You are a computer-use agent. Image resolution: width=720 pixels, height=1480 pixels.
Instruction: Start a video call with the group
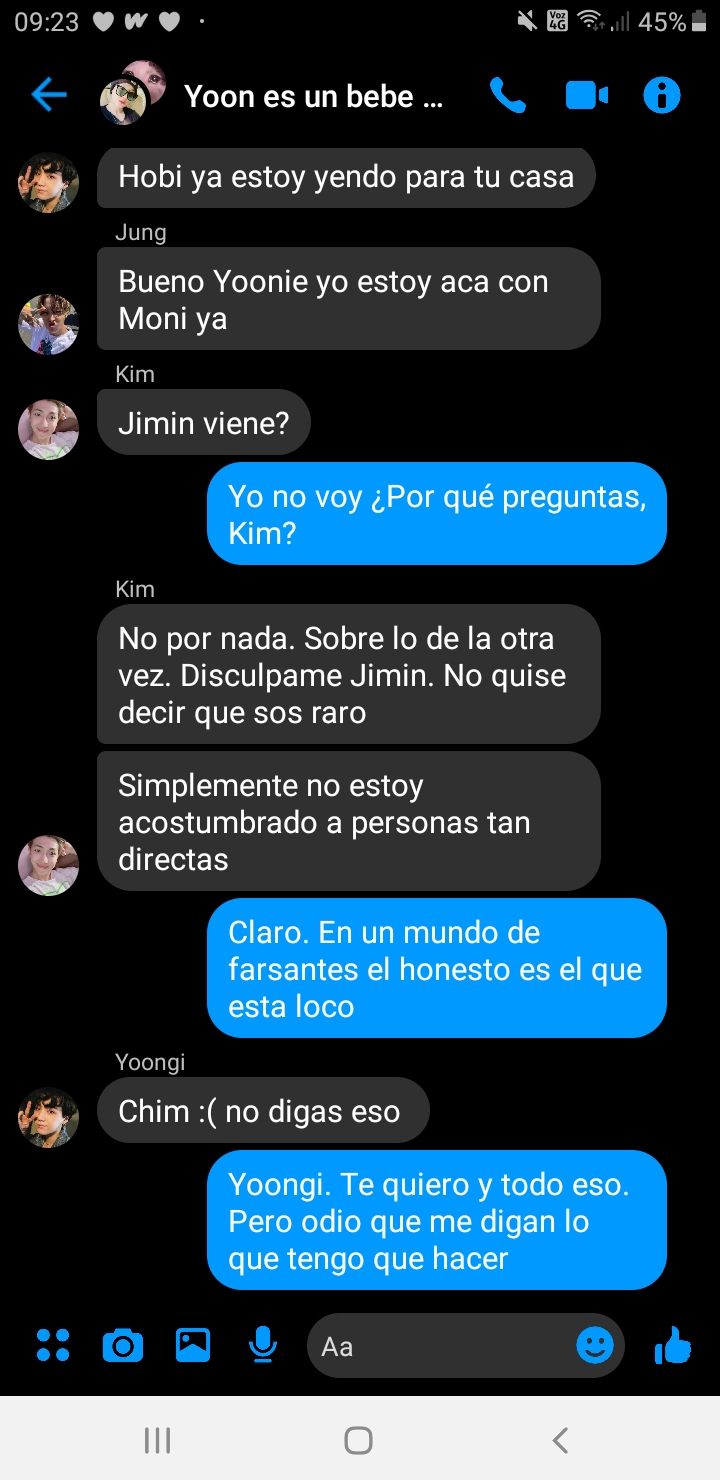pyautogui.click(x=587, y=96)
